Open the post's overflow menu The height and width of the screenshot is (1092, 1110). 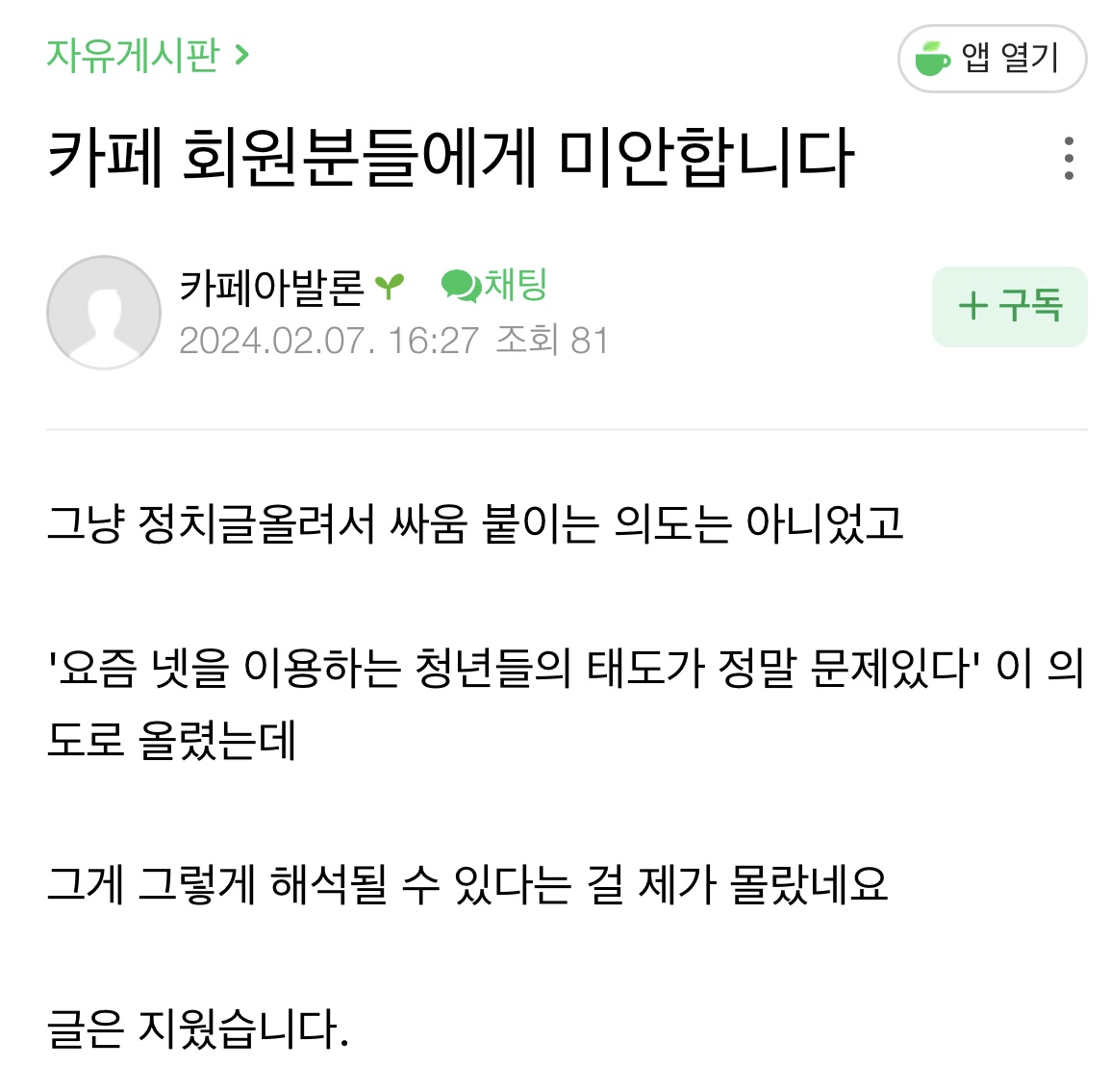pos(1068,159)
